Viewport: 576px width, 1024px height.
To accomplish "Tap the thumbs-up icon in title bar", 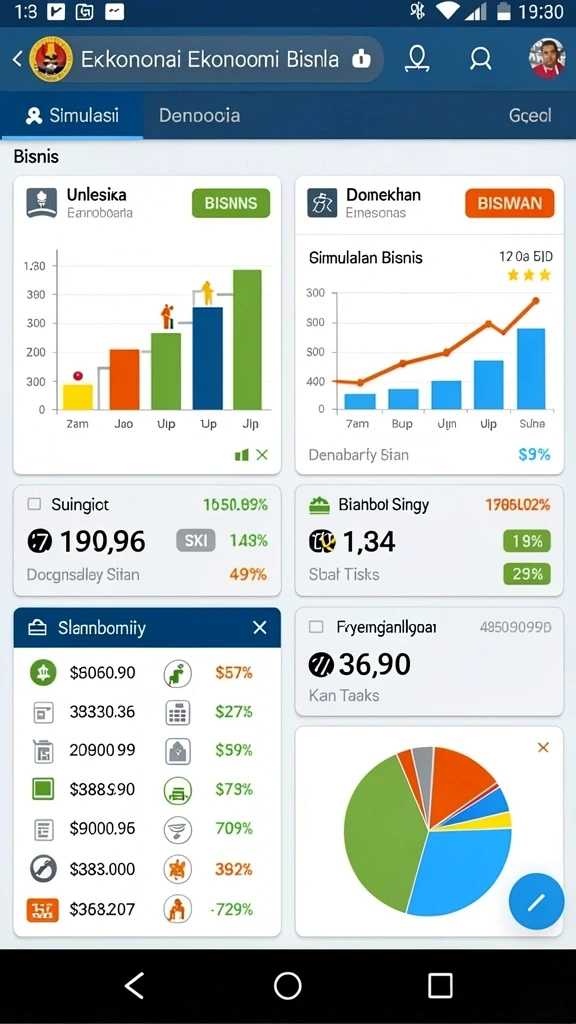I will [361, 59].
